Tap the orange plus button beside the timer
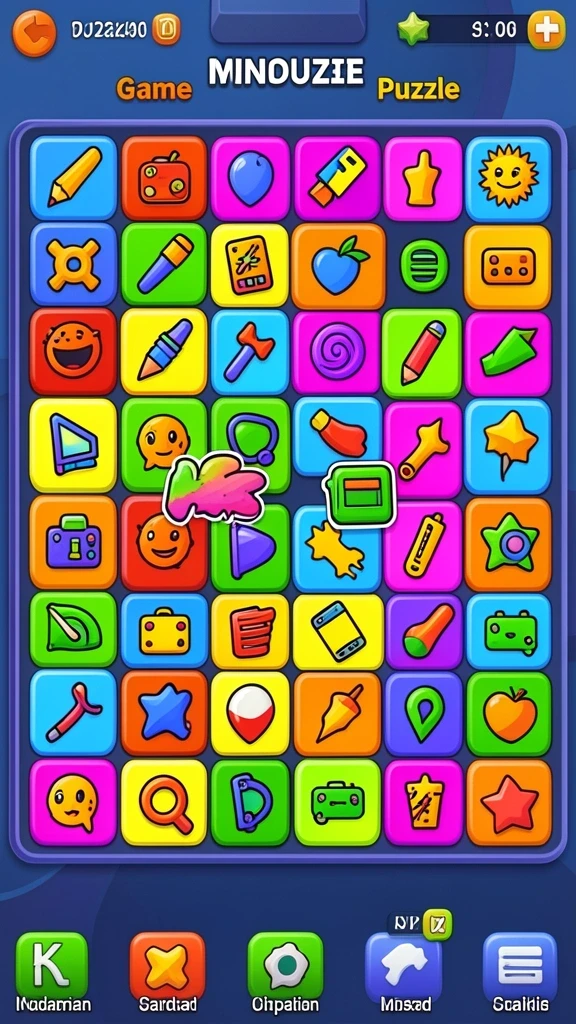The width and height of the screenshot is (576, 1024). coord(547,30)
